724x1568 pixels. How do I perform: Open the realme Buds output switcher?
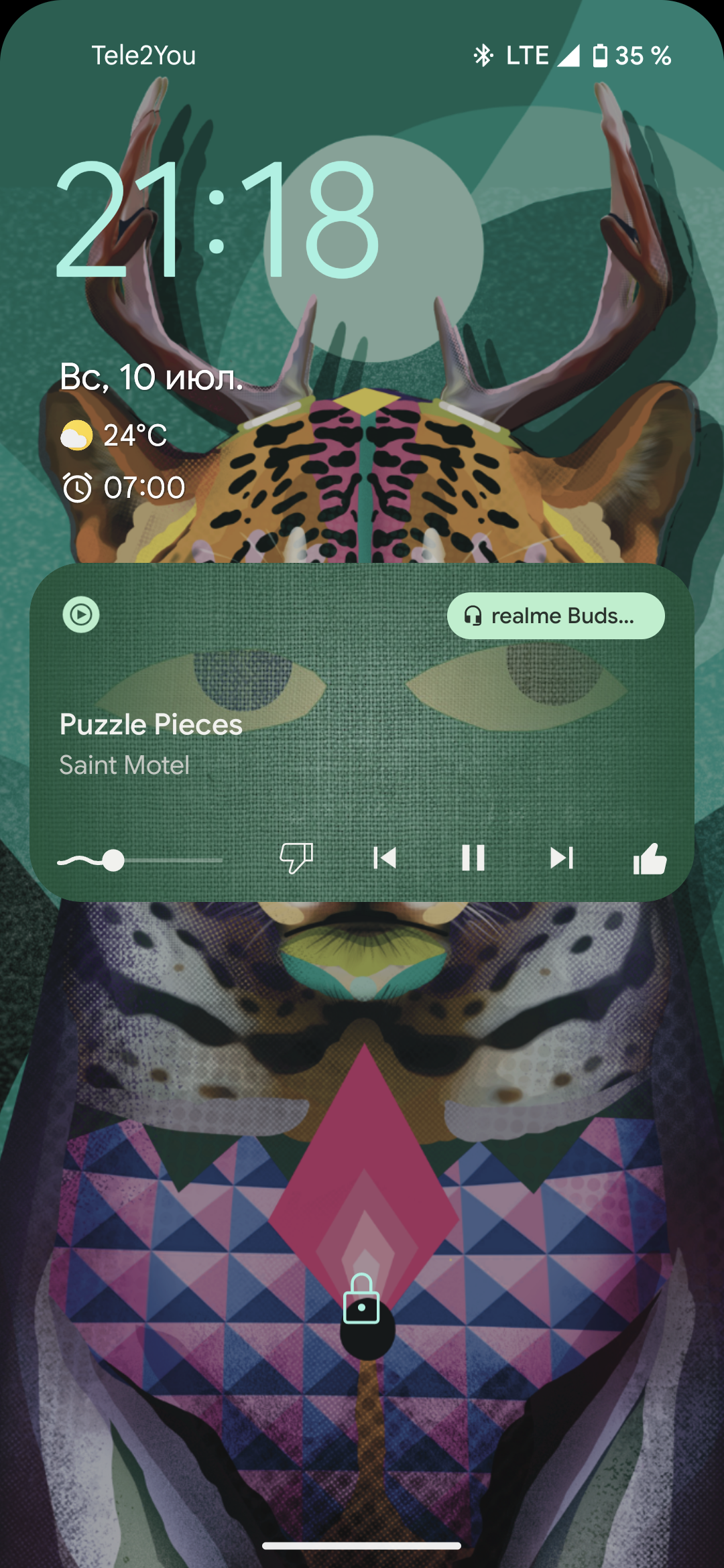556,616
